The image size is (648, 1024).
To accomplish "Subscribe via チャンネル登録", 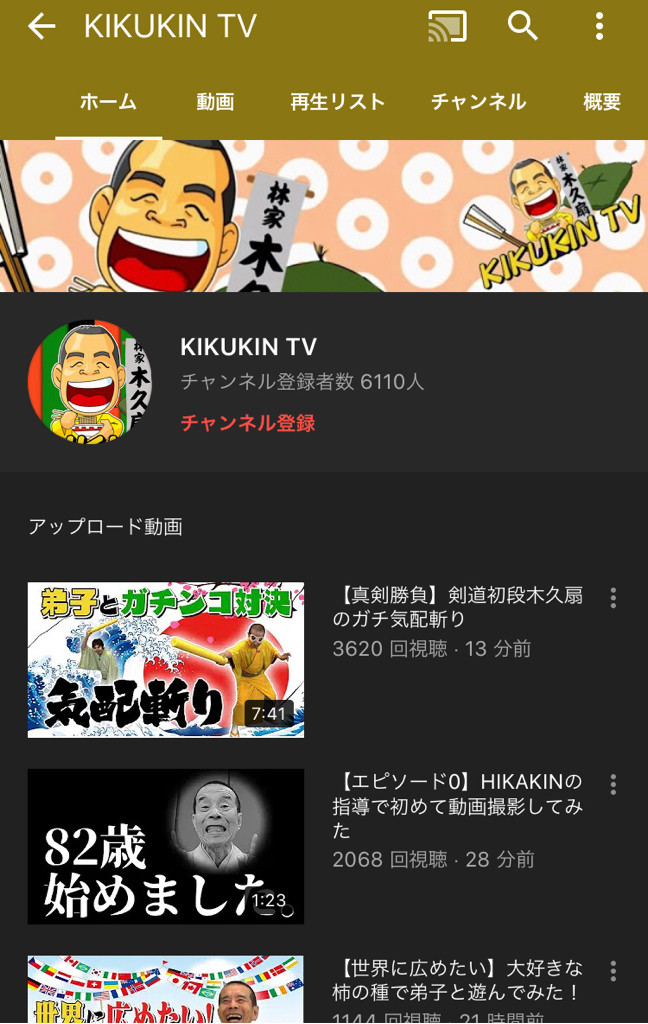I will tap(248, 423).
